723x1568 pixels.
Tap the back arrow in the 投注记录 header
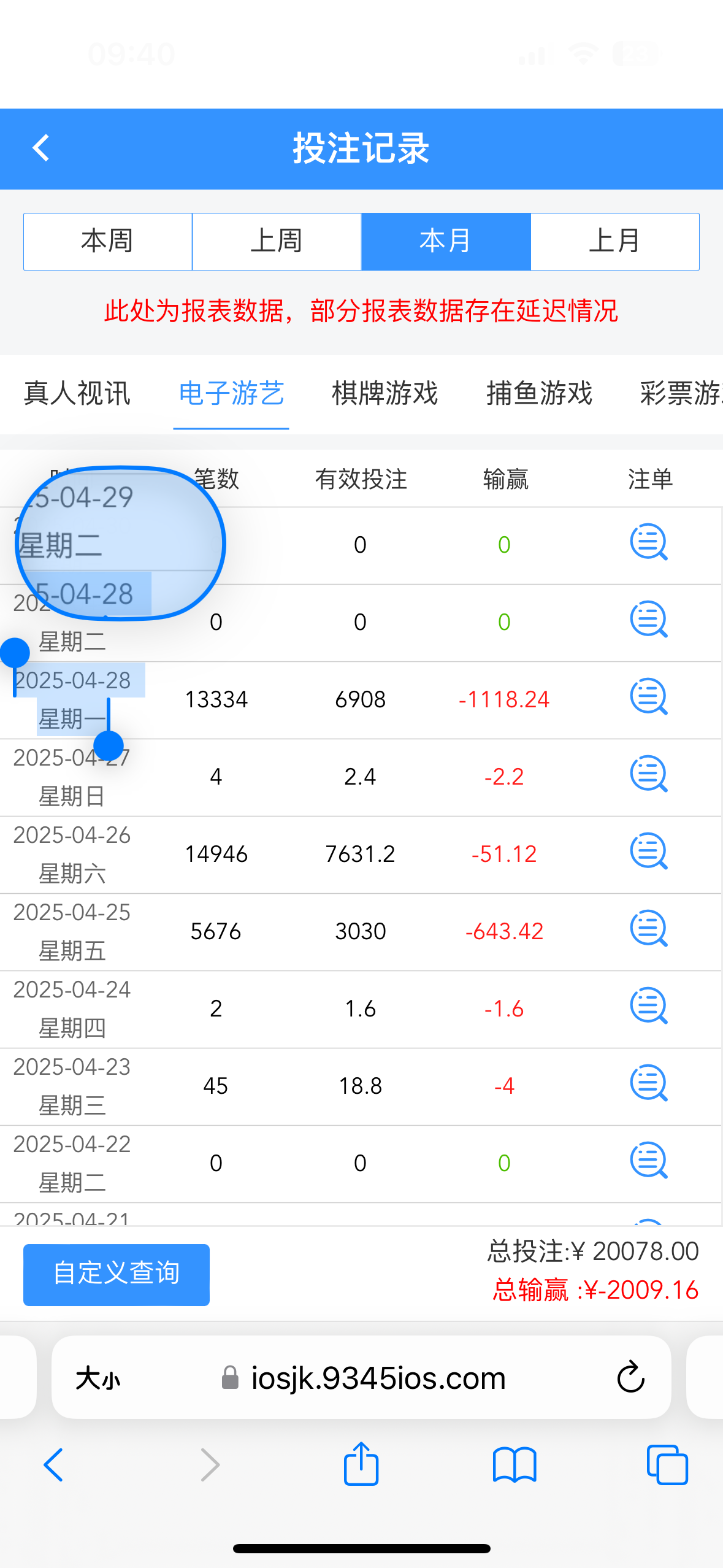point(40,148)
